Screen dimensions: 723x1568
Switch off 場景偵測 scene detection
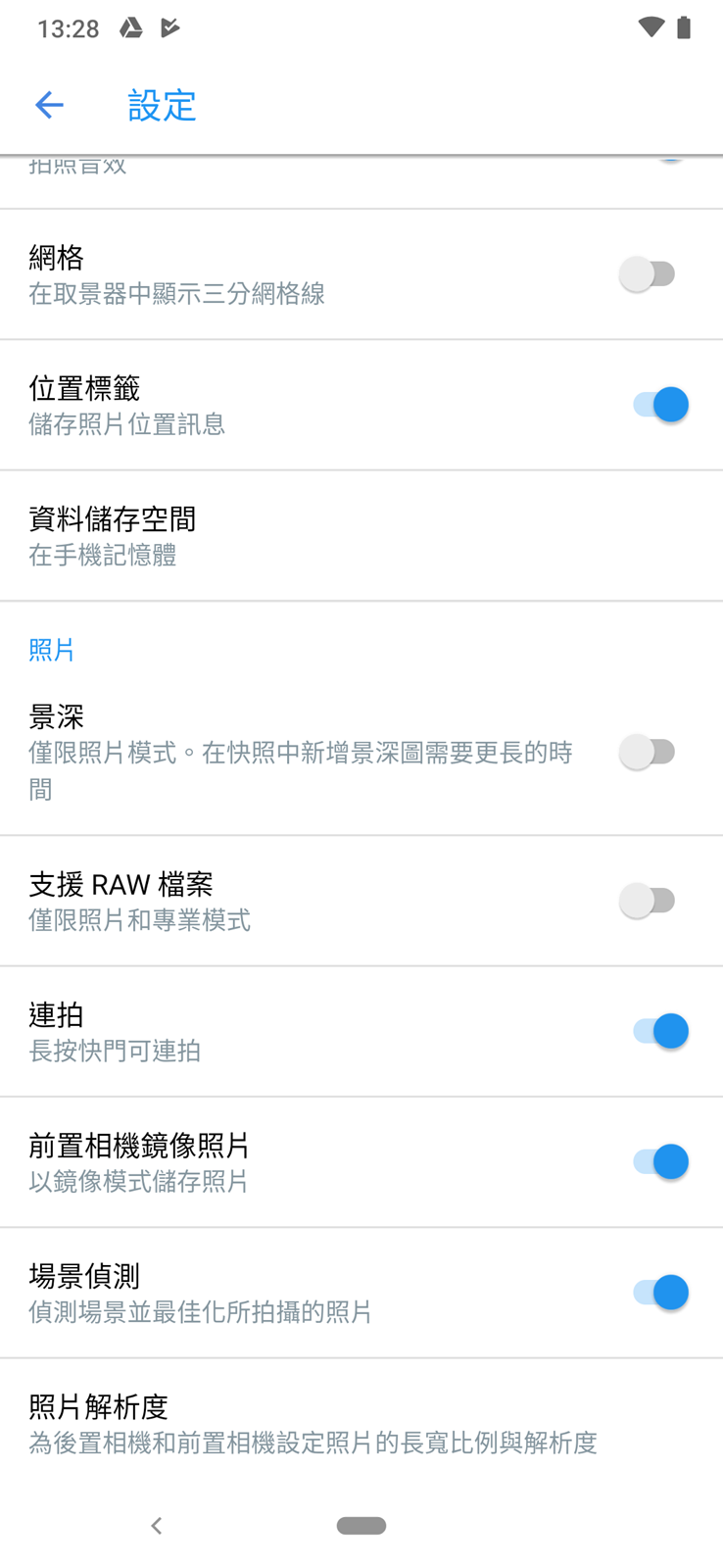(x=659, y=1293)
